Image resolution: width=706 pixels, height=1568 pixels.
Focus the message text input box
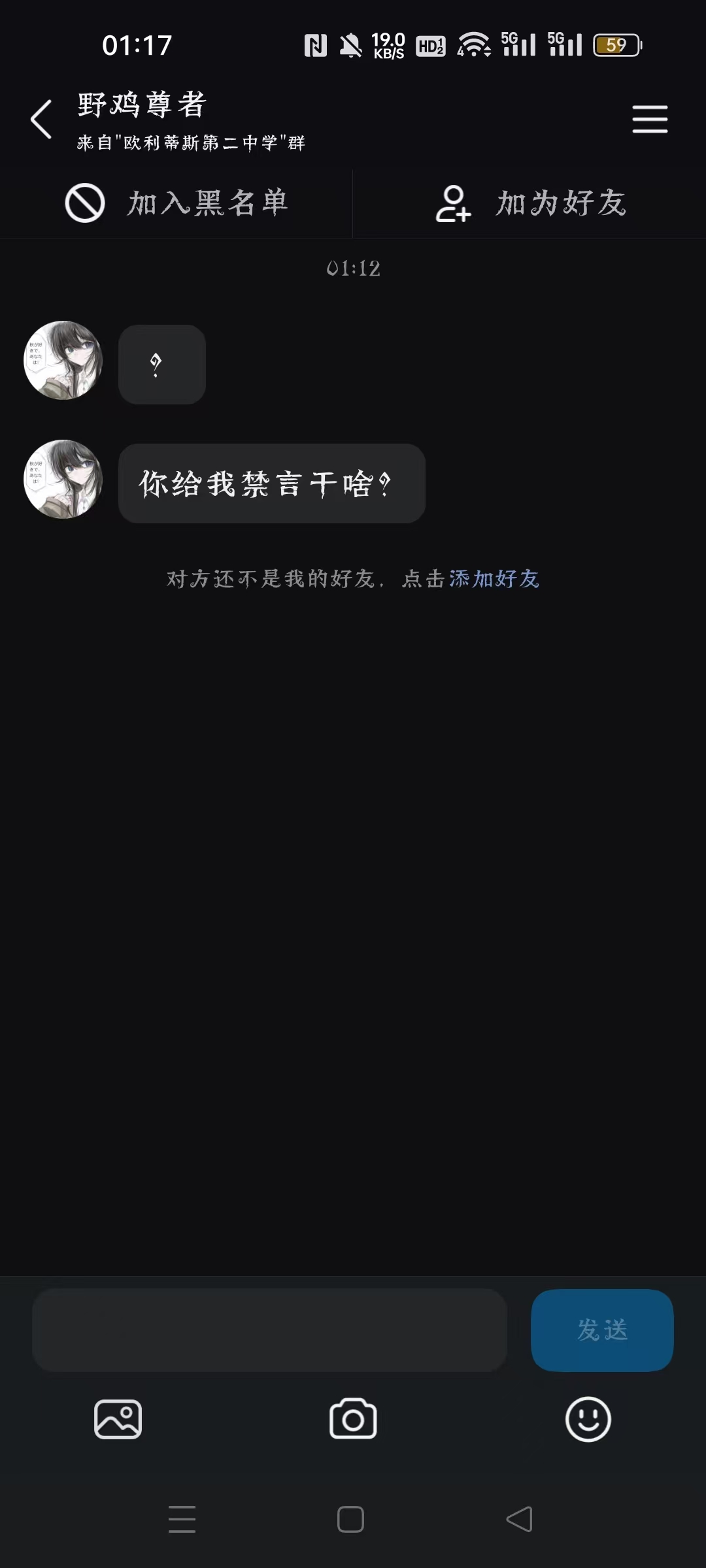tap(269, 1330)
